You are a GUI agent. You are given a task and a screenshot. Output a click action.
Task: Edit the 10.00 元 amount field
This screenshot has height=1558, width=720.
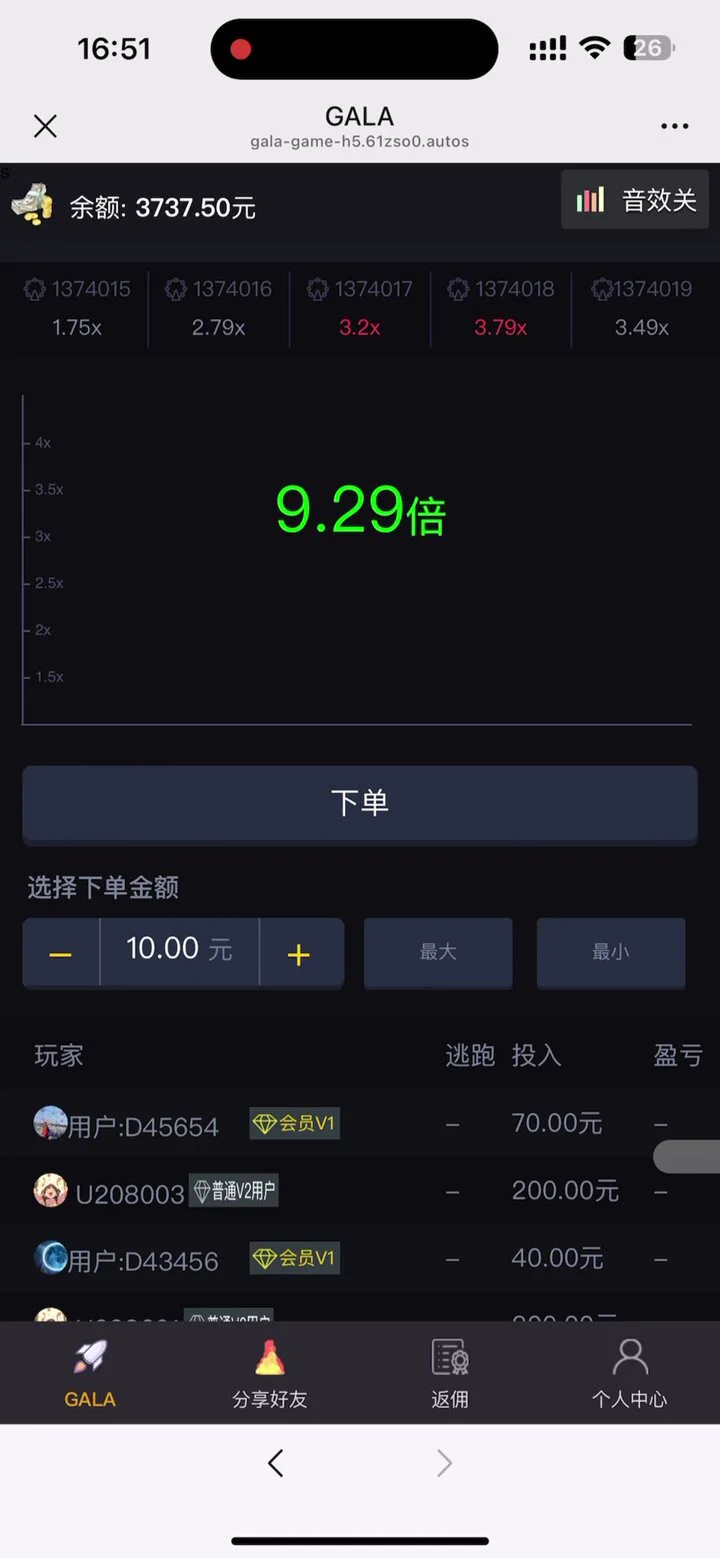point(179,950)
